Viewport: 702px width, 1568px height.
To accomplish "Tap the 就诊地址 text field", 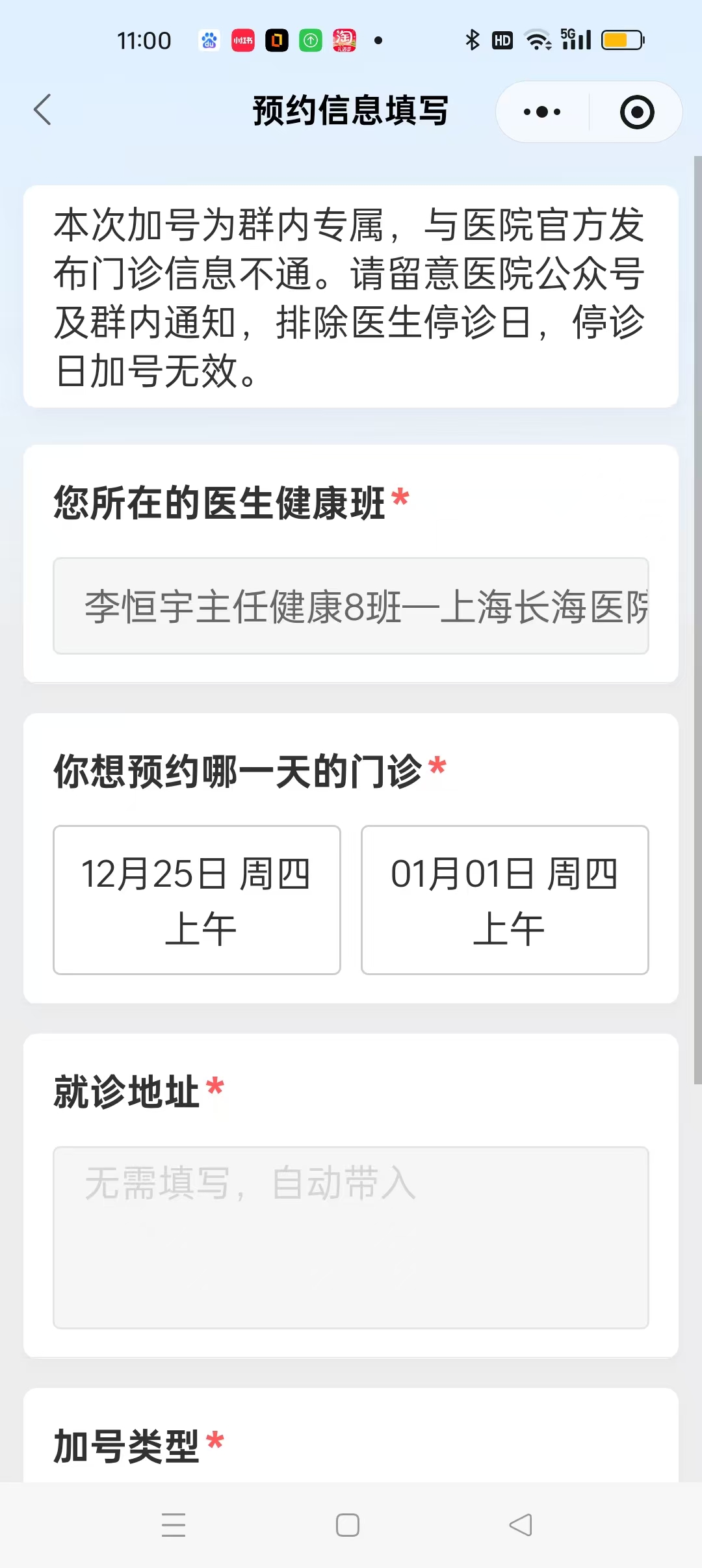I will 351,1237.
